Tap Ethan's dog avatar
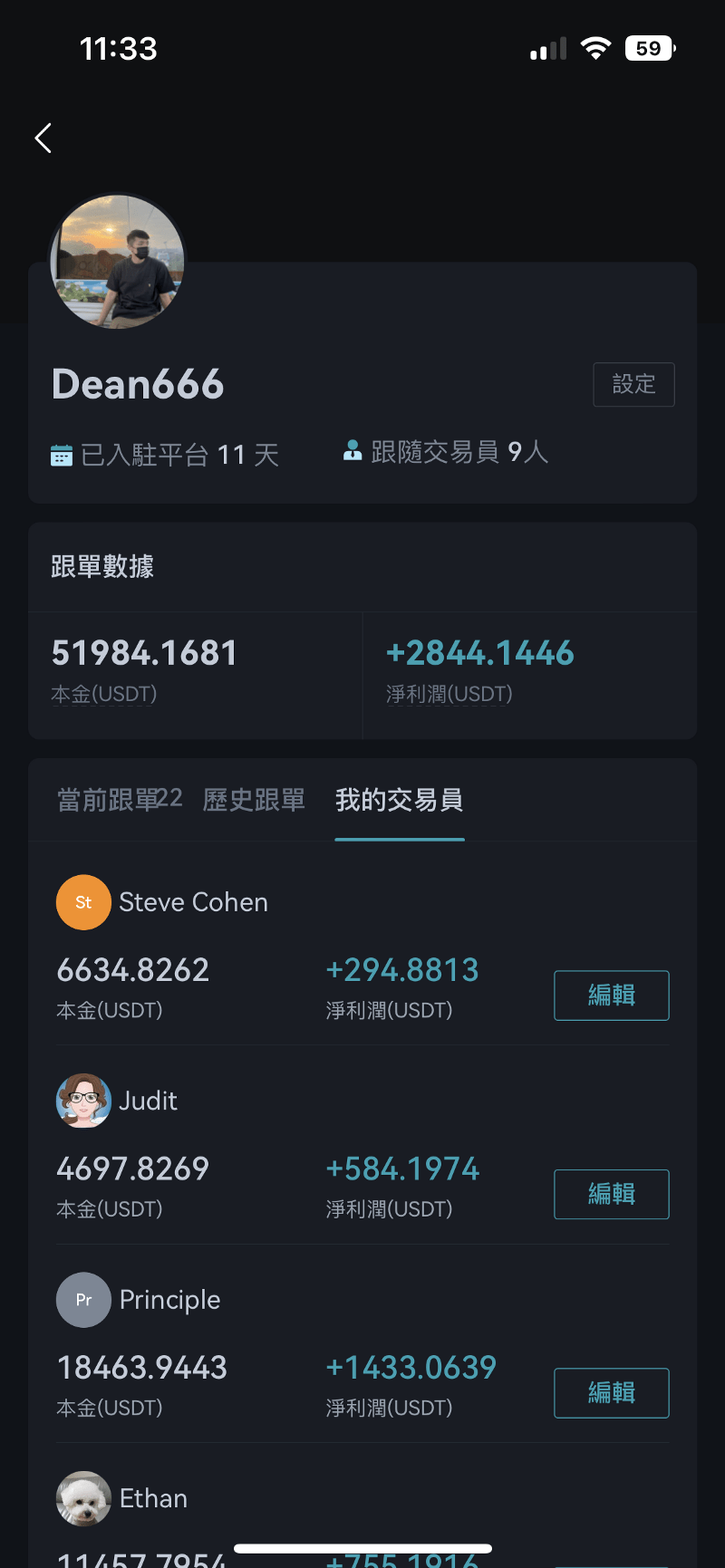This screenshot has width=725, height=1568. click(x=82, y=1498)
